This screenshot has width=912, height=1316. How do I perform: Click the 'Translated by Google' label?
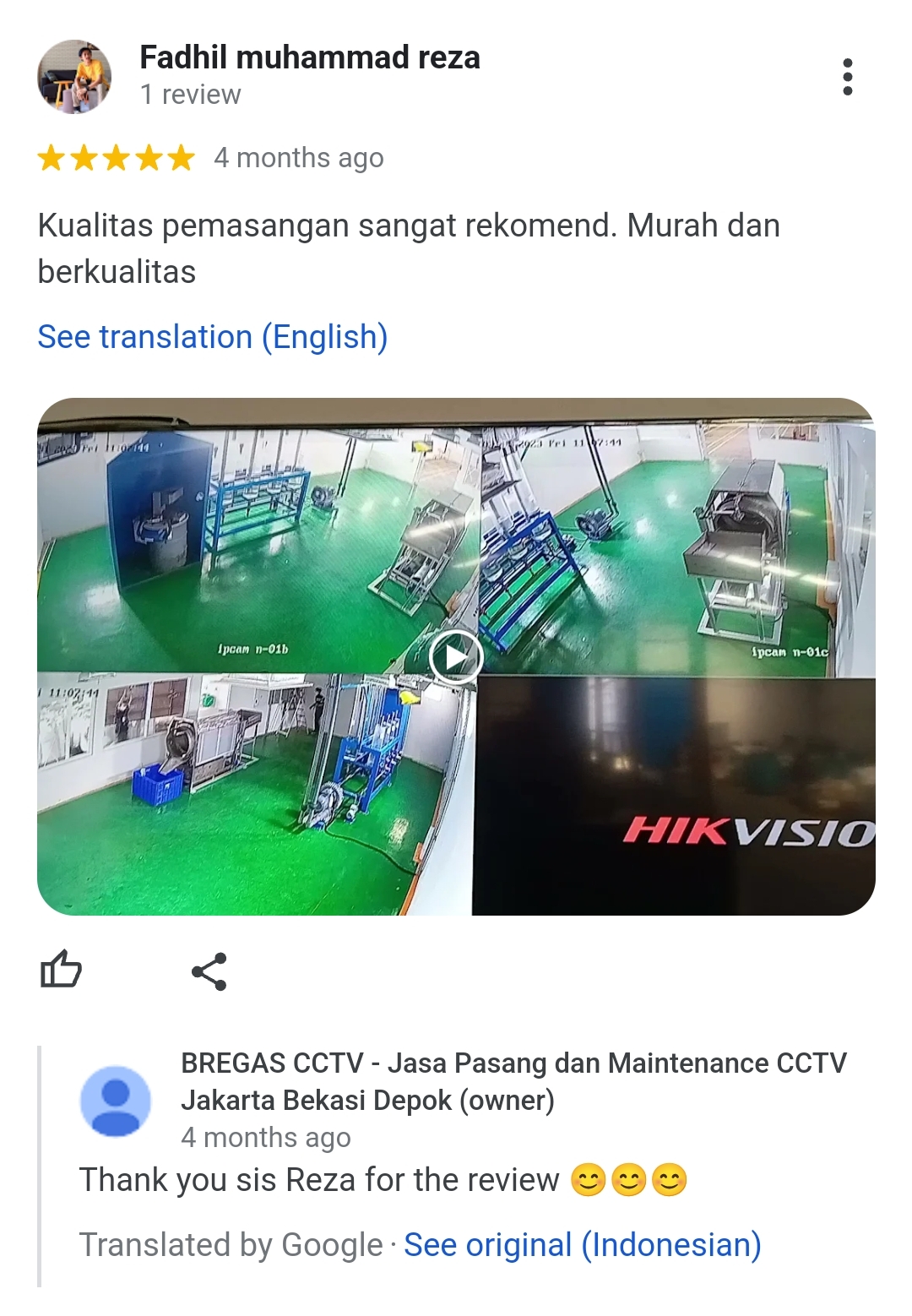pyautogui.click(x=232, y=1244)
